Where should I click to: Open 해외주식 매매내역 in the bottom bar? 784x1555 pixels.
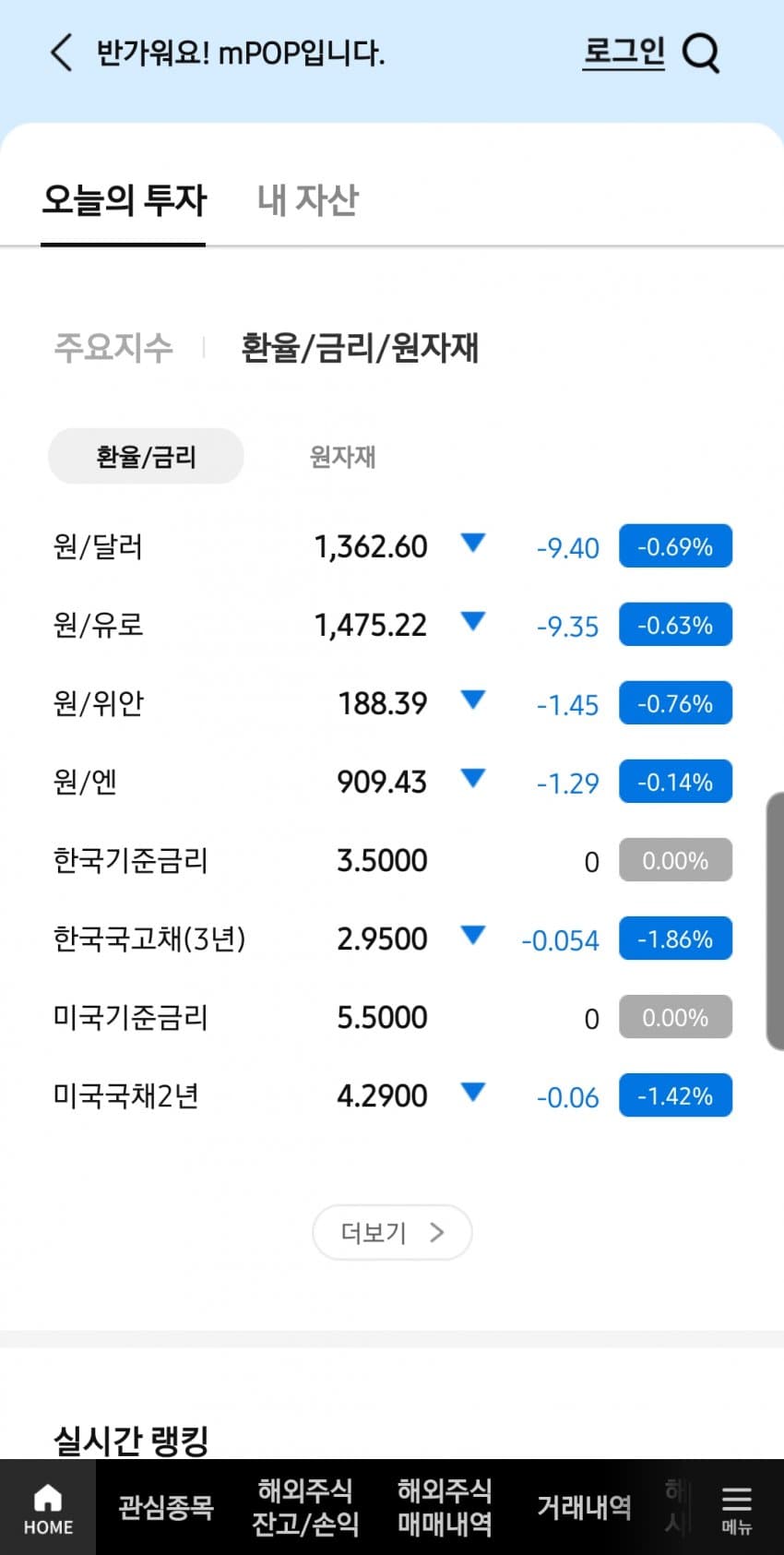445,1507
